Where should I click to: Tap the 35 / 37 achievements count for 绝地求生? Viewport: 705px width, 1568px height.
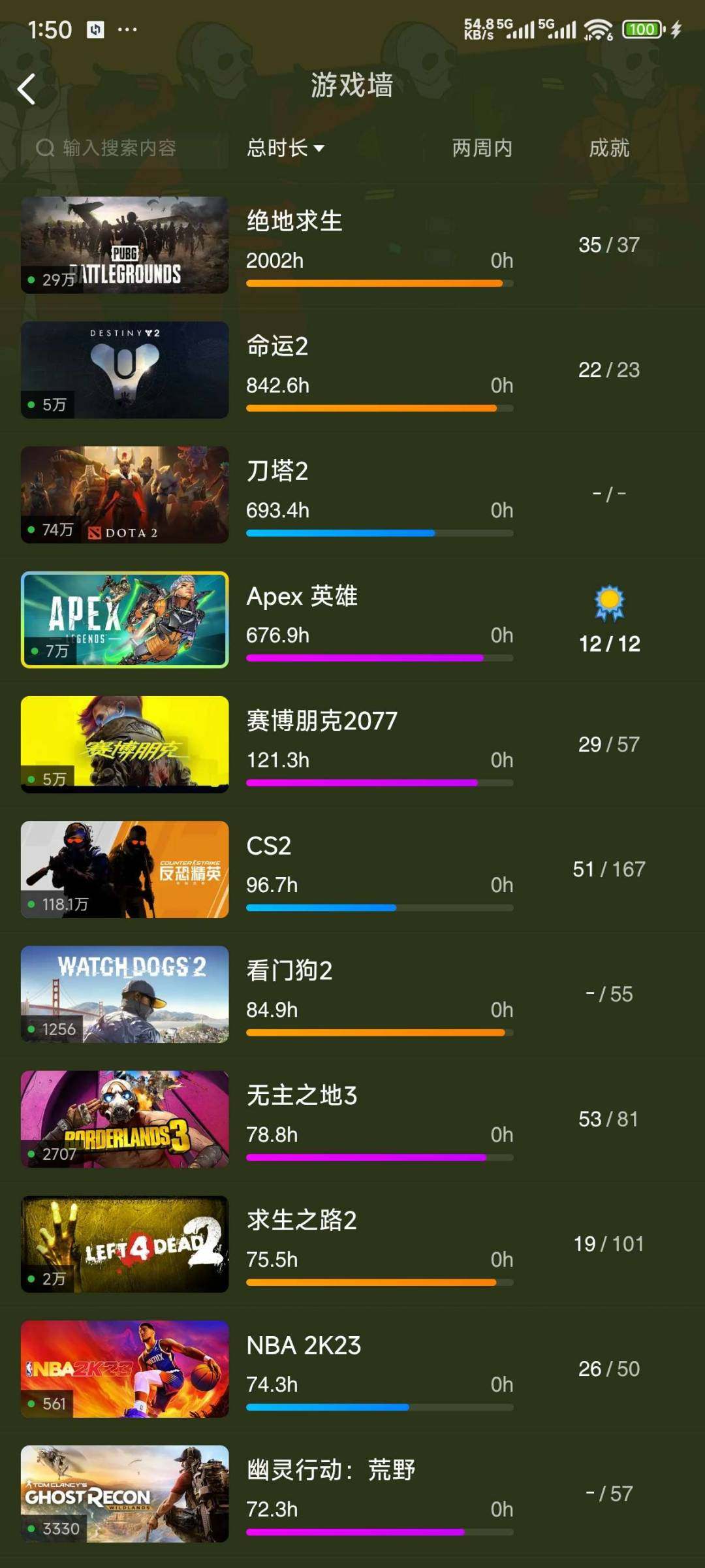[x=608, y=245]
